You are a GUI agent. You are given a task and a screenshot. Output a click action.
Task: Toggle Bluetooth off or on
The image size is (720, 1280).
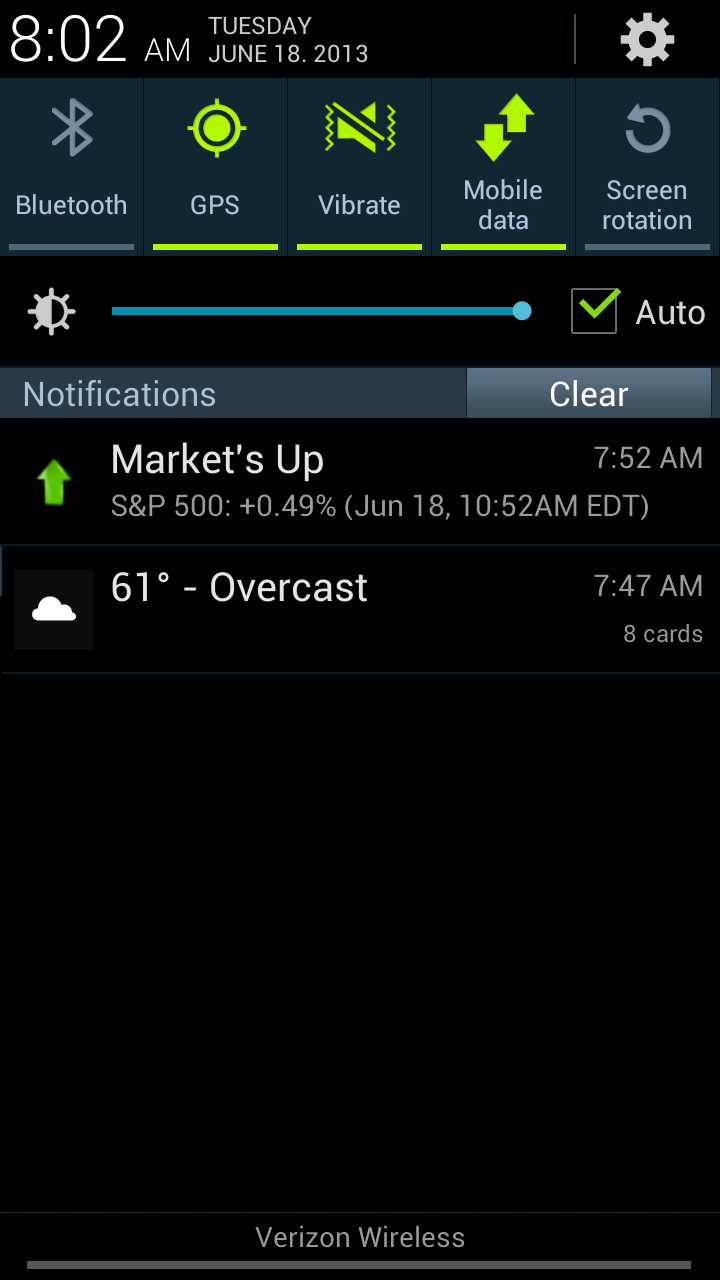tap(71, 165)
